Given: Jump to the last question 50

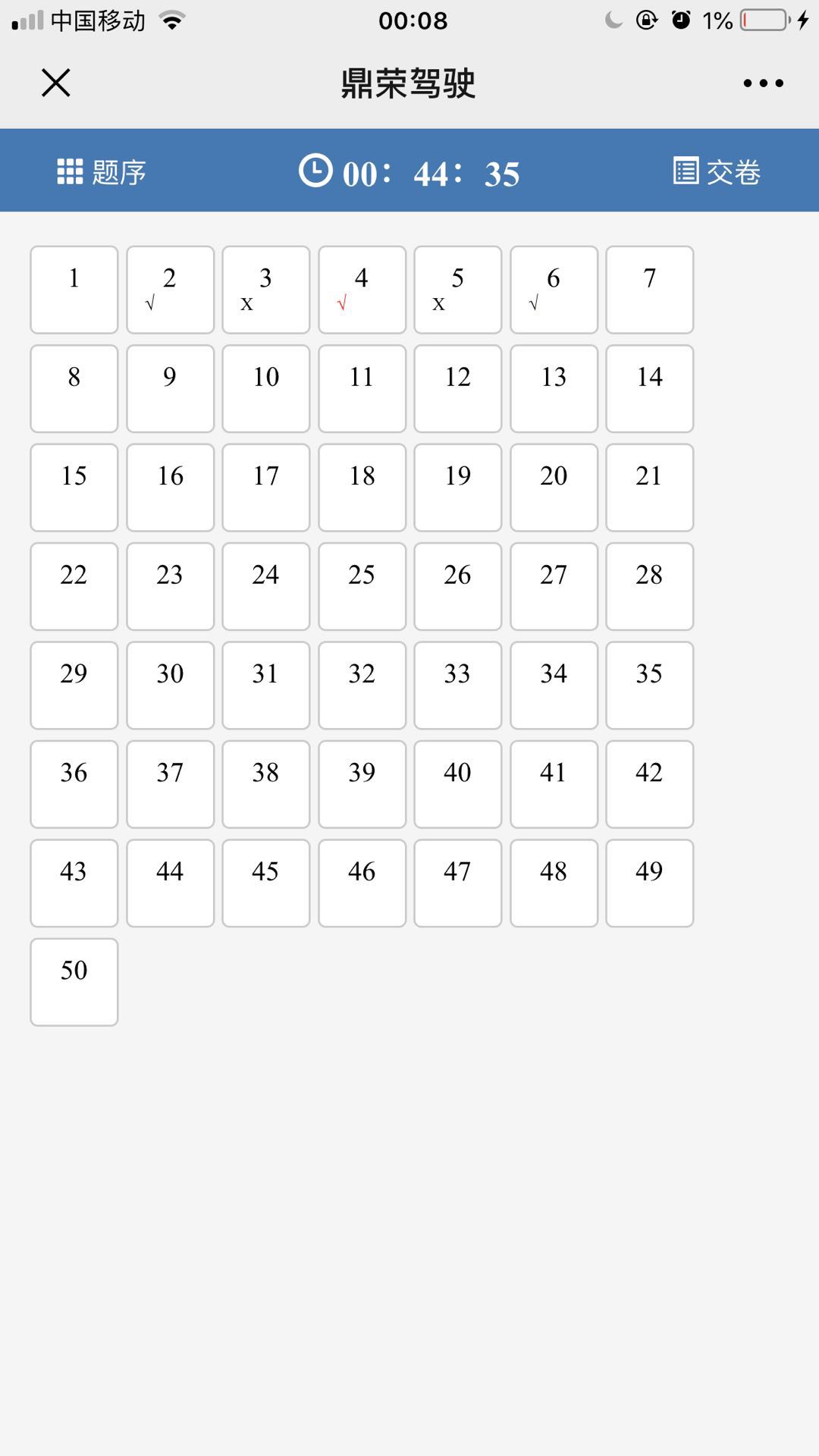Looking at the screenshot, I should click(74, 983).
